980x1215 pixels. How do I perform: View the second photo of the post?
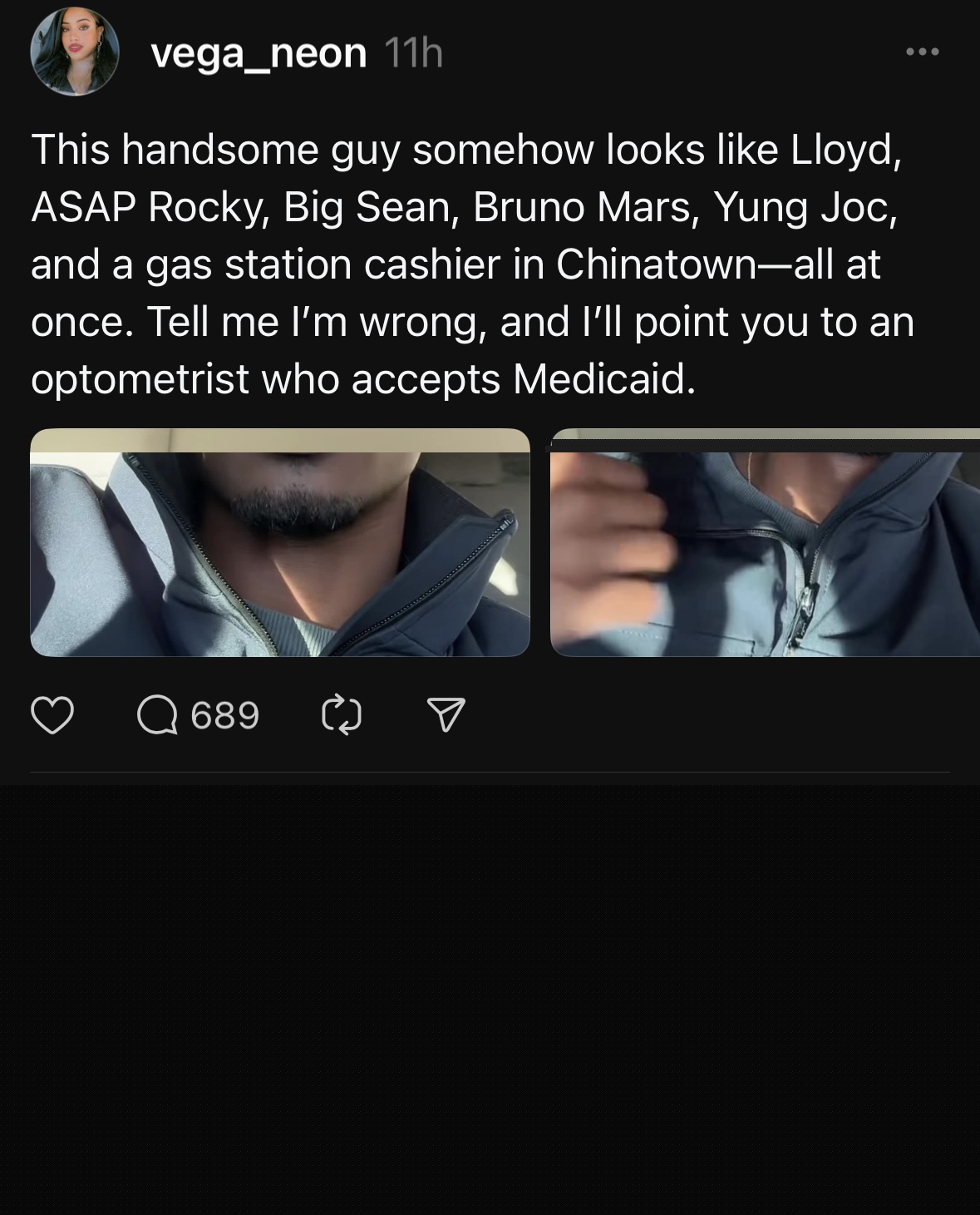(x=765, y=543)
